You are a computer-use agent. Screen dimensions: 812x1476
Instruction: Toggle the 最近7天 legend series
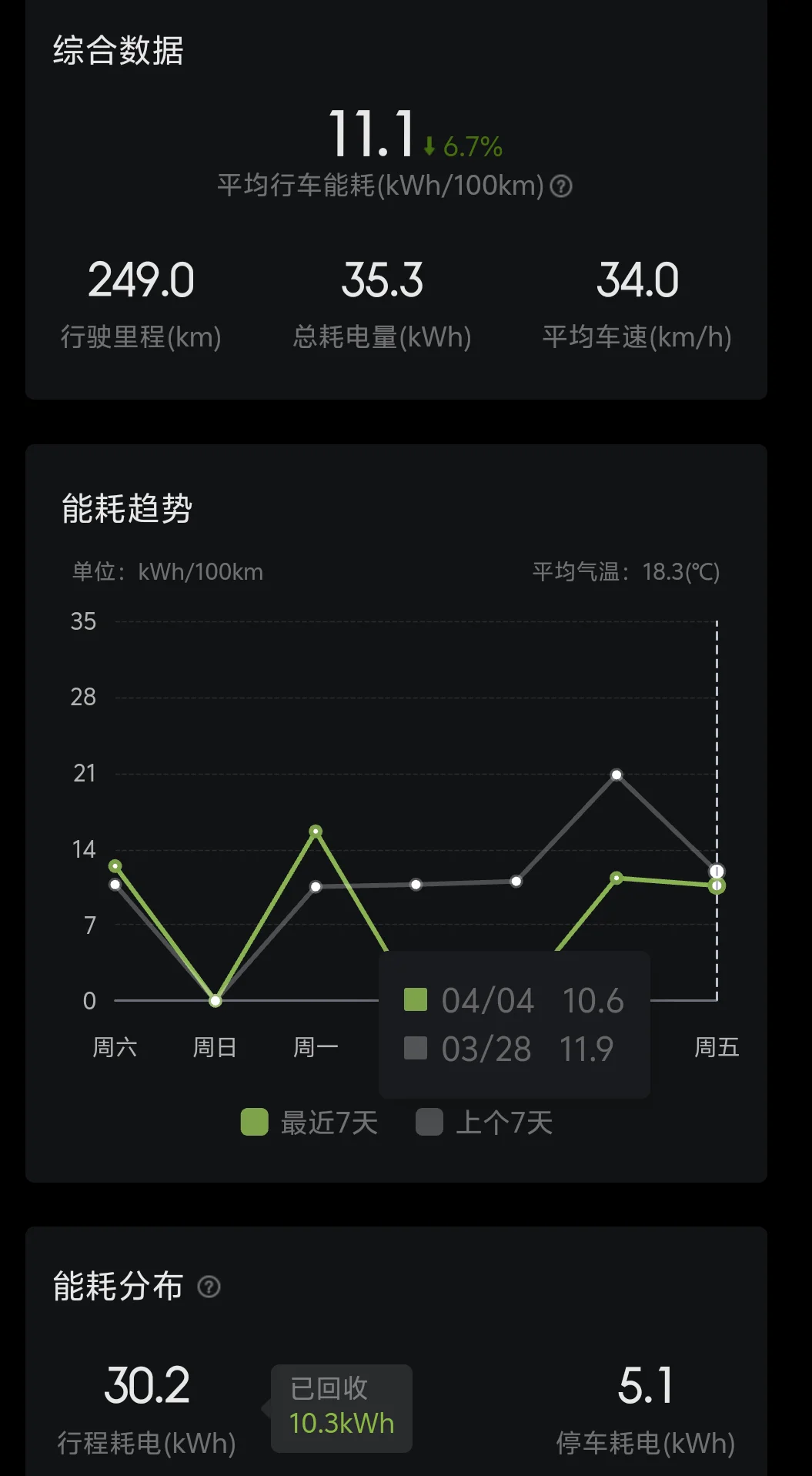tap(309, 1123)
